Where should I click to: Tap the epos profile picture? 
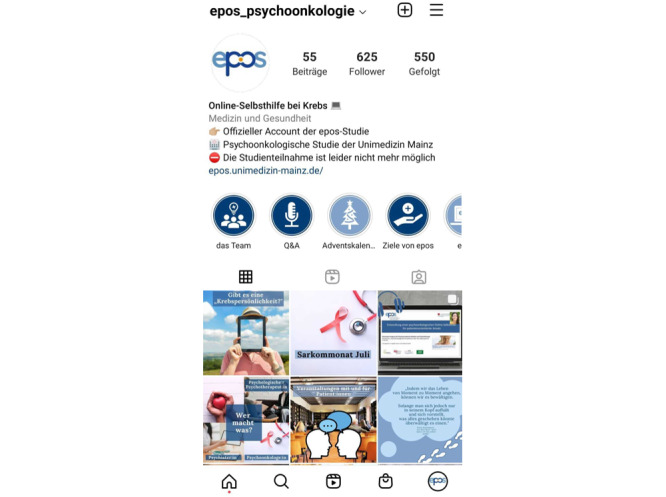240,63
